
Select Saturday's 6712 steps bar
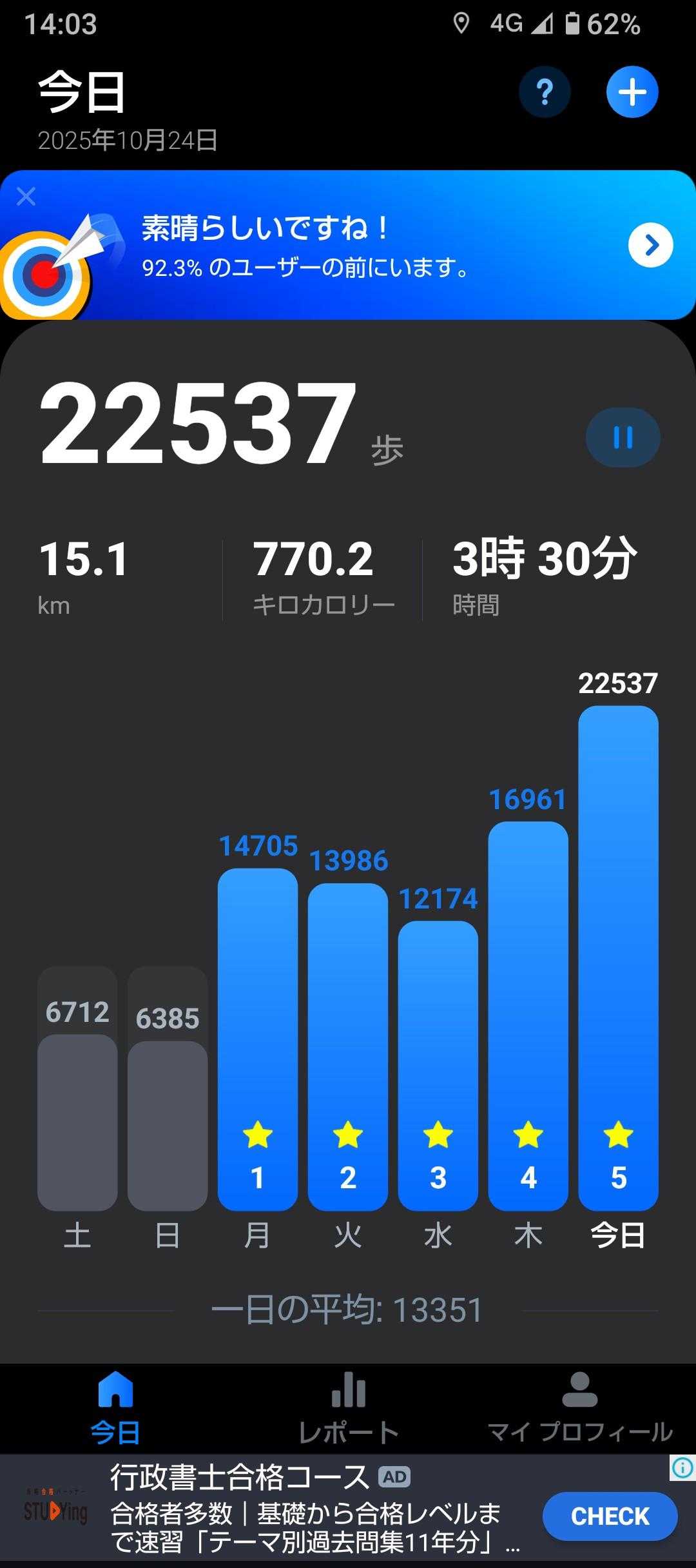[77, 1122]
